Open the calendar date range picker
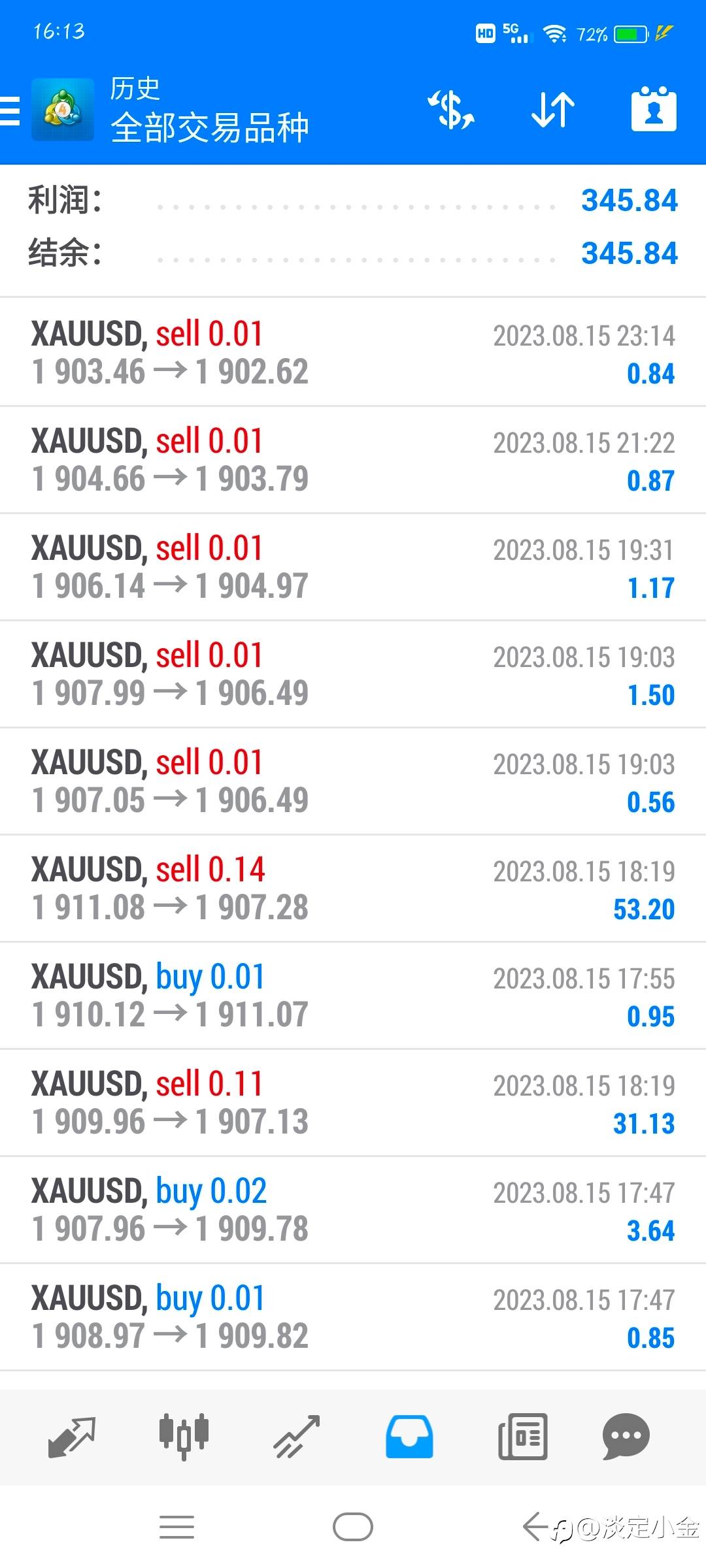This screenshot has height=1568, width=706. [x=654, y=109]
